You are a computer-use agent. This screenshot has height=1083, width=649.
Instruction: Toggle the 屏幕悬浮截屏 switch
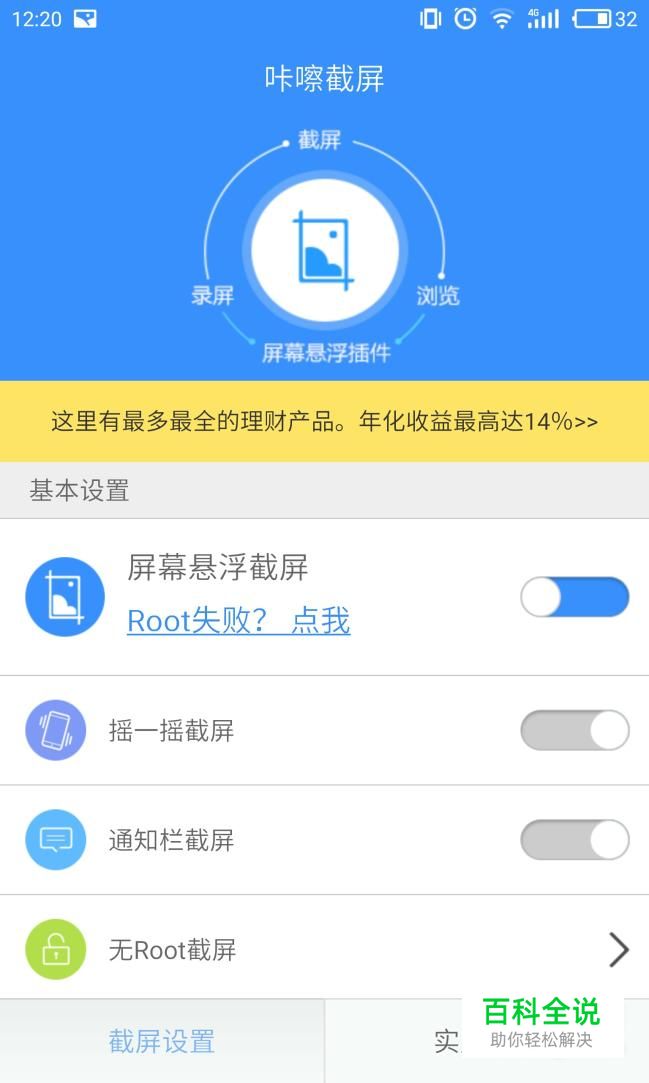574,597
